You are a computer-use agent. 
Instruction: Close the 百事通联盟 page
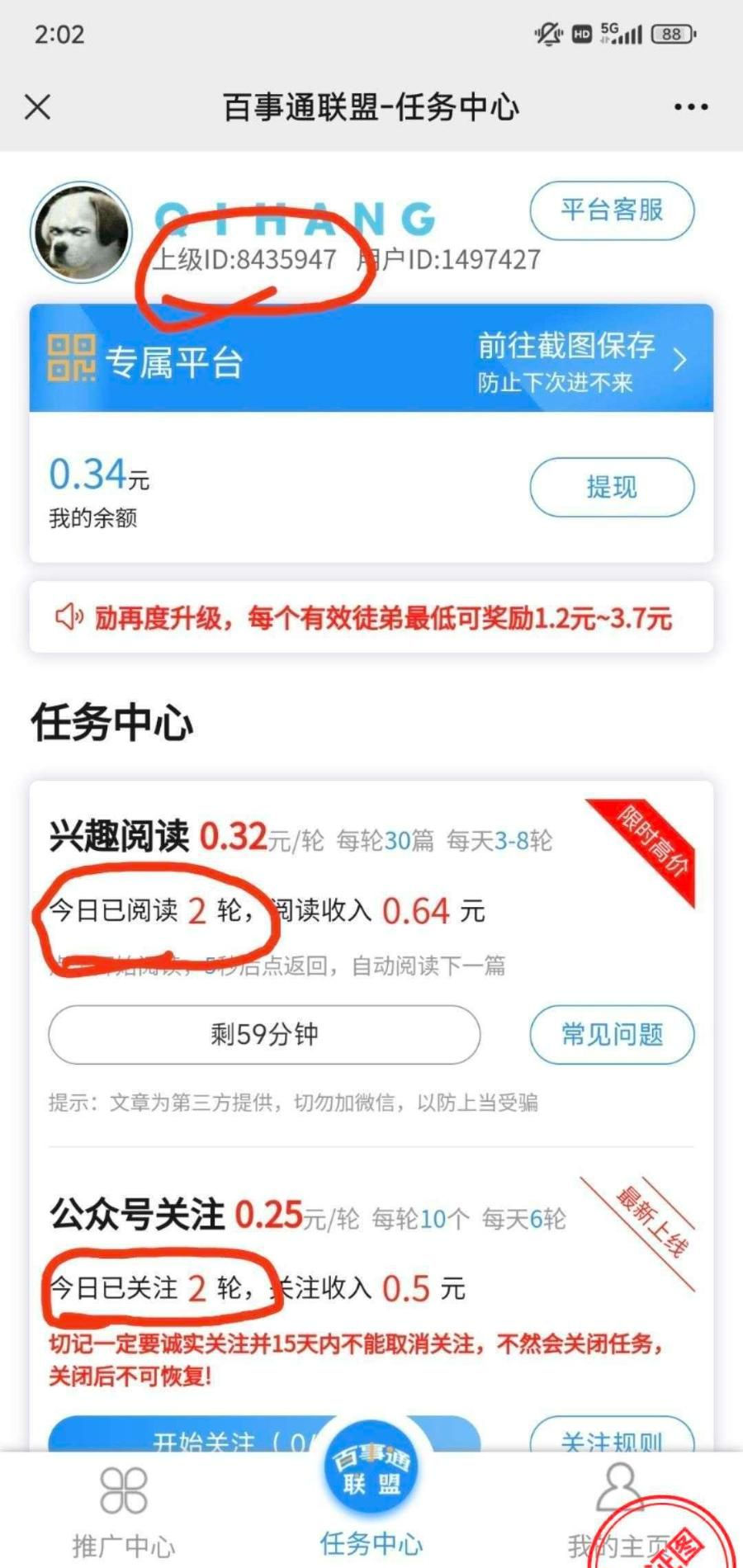click(x=38, y=107)
